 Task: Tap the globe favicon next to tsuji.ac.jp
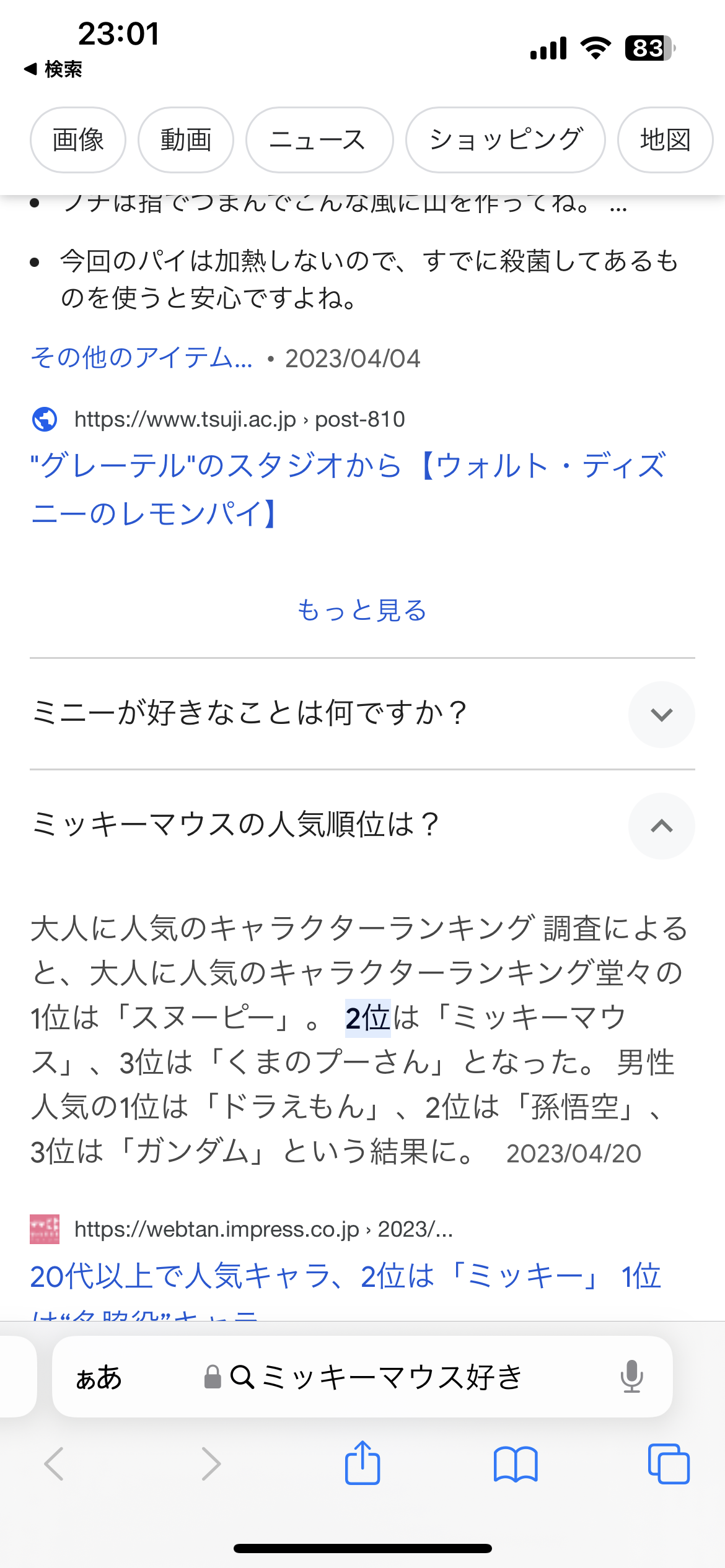click(42, 419)
